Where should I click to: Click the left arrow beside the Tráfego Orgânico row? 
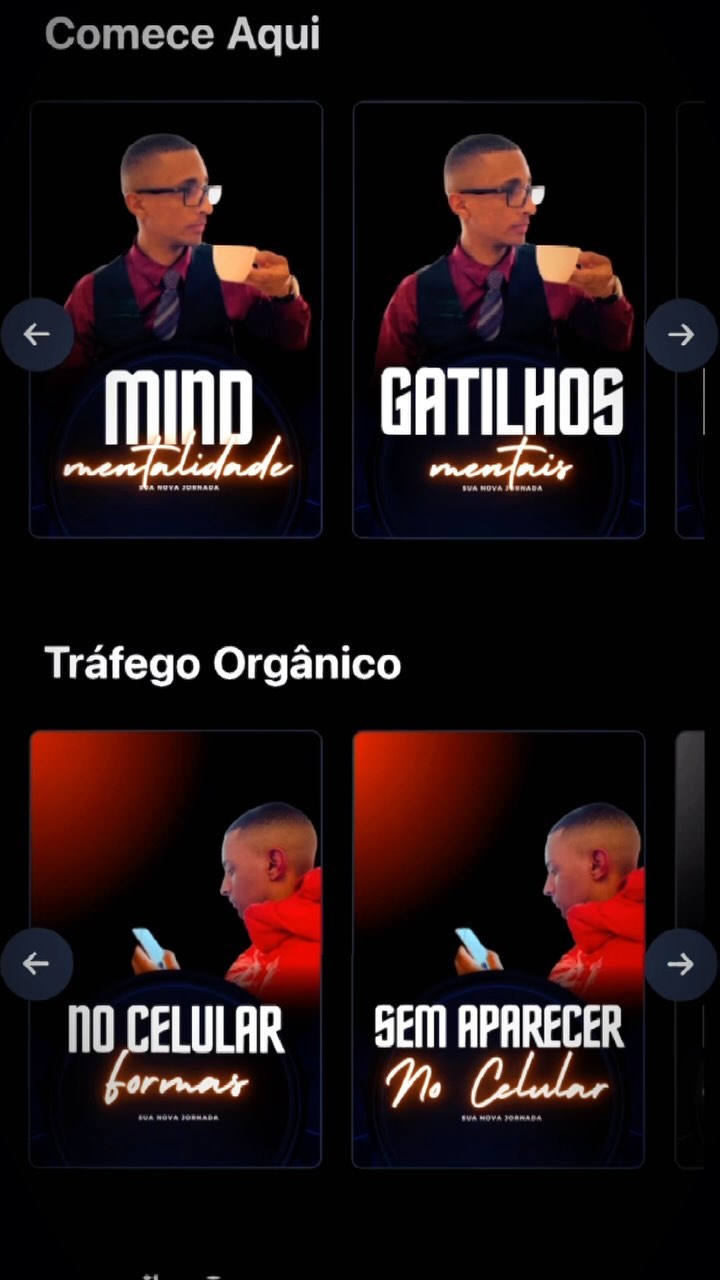(x=37, y=963)
